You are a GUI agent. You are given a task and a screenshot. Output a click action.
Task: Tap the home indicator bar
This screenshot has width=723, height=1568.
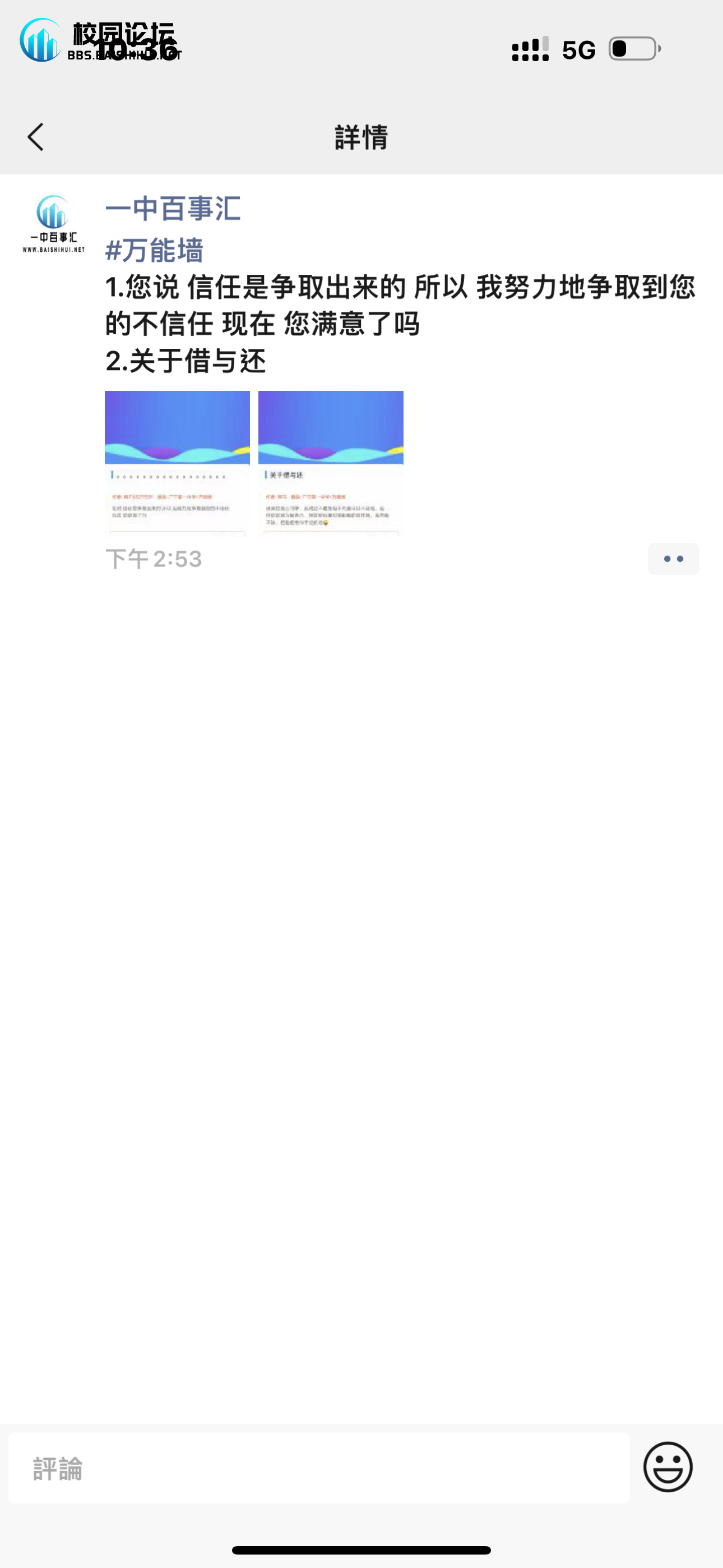click(x=361, y=1549)
